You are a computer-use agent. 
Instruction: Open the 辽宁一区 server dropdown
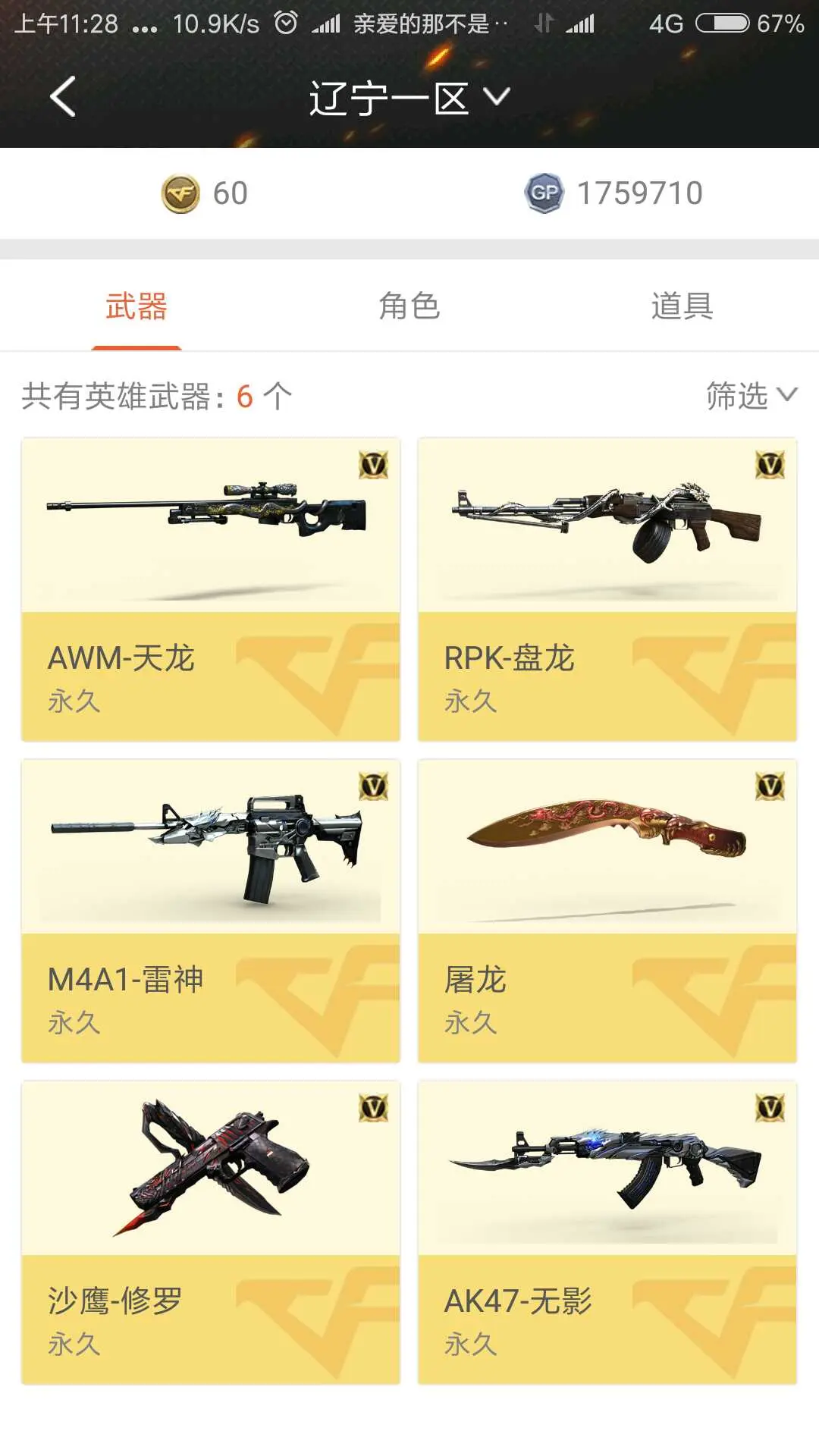coord(409,99)
